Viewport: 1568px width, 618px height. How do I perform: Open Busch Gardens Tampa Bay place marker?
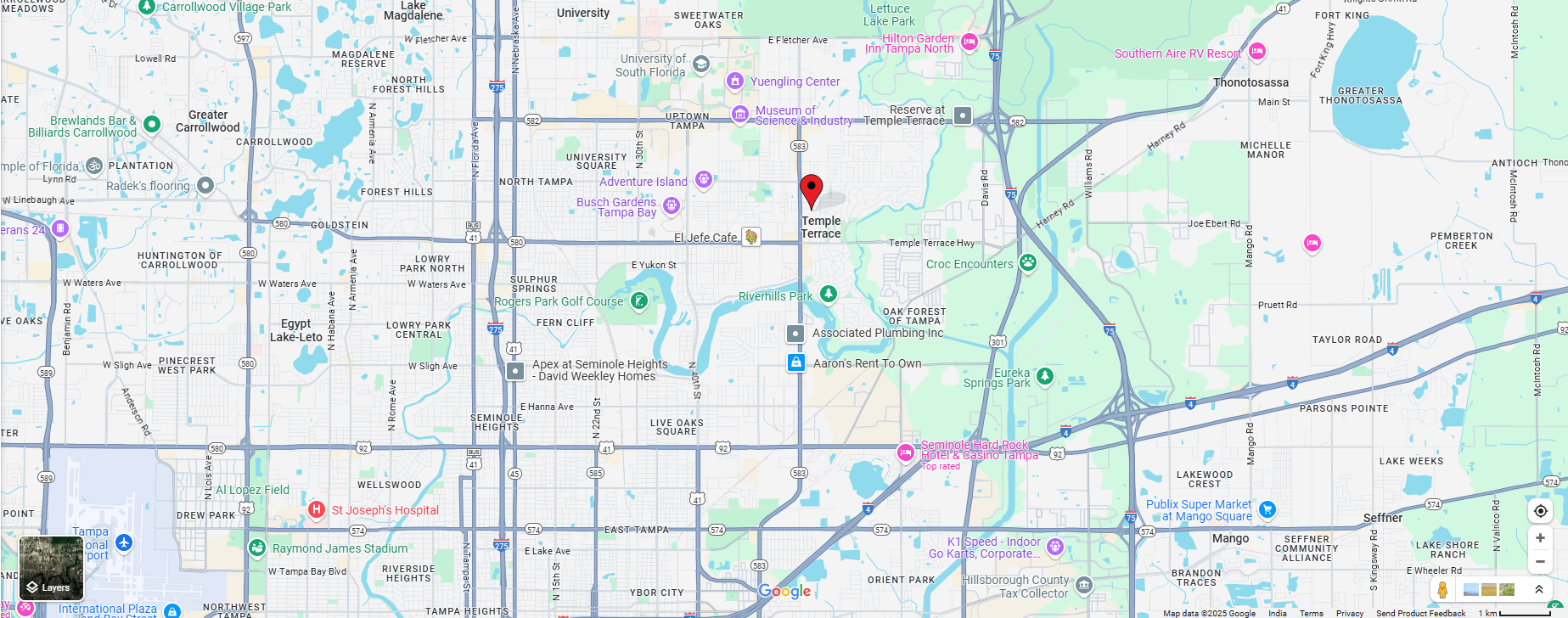pyautogui.click(x=672, y=205)
